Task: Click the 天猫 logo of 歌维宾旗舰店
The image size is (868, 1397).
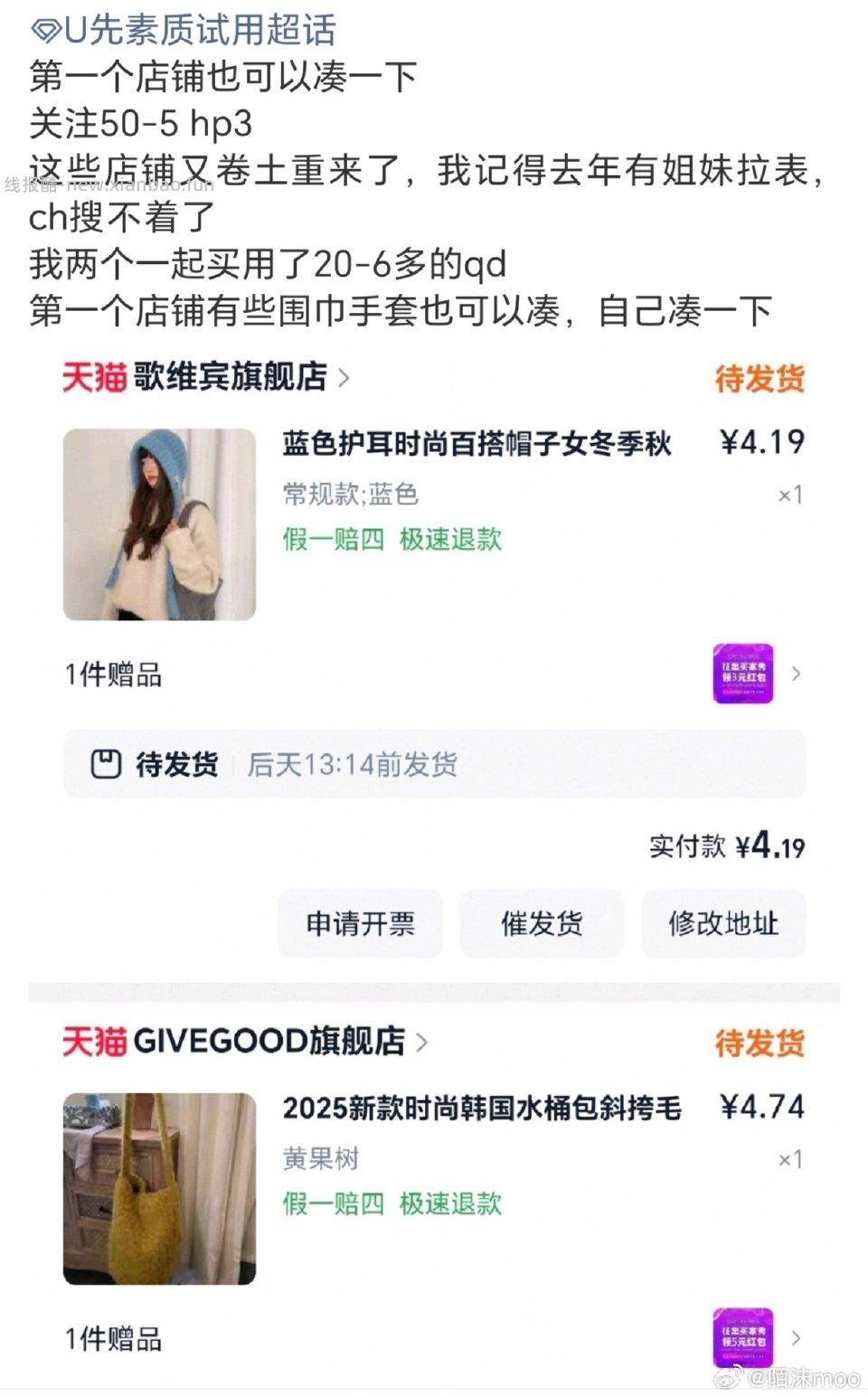Action: coord(94,380)
